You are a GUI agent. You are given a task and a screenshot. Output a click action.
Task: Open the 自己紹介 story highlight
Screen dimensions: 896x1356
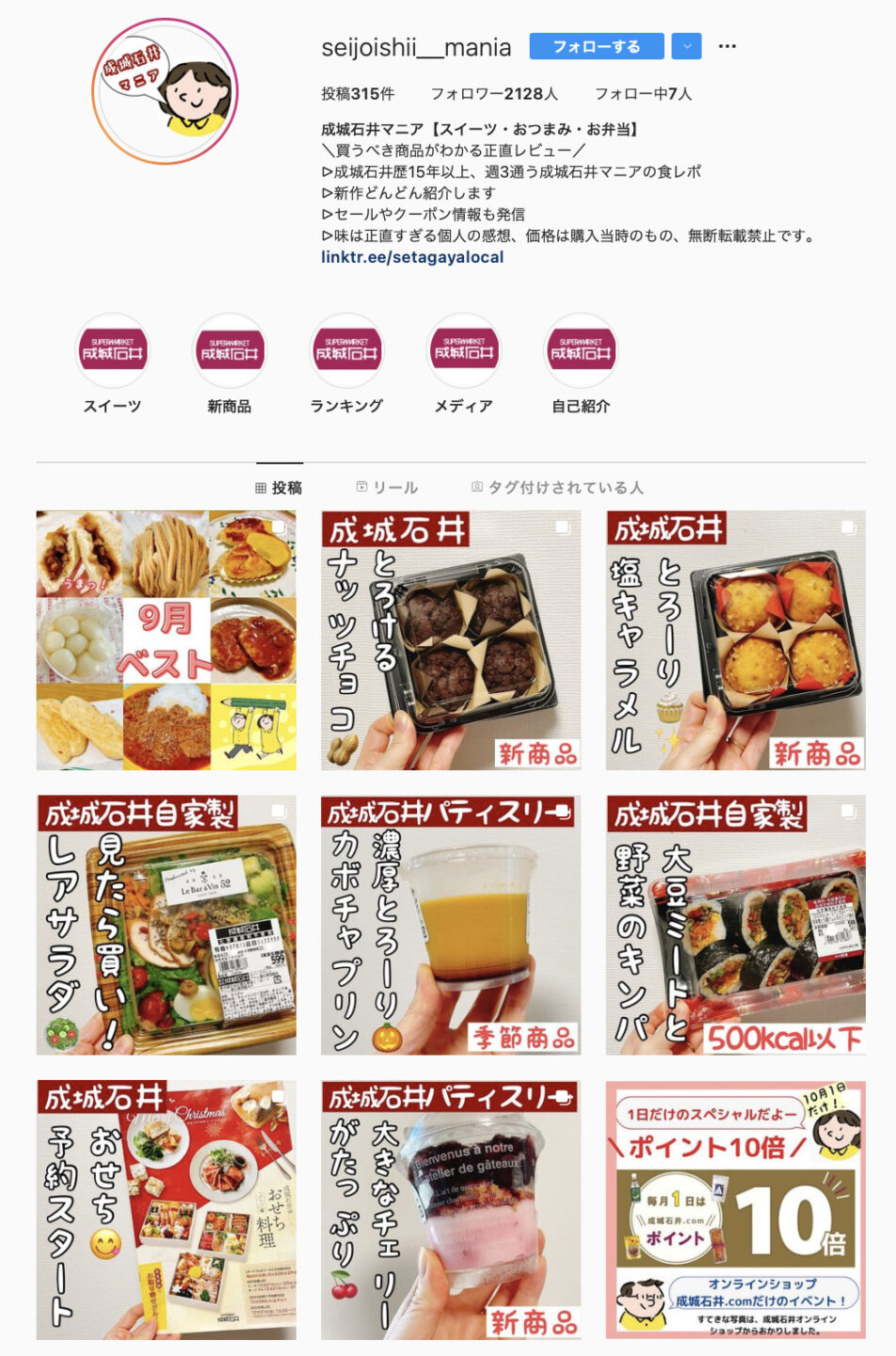(581, 352)
